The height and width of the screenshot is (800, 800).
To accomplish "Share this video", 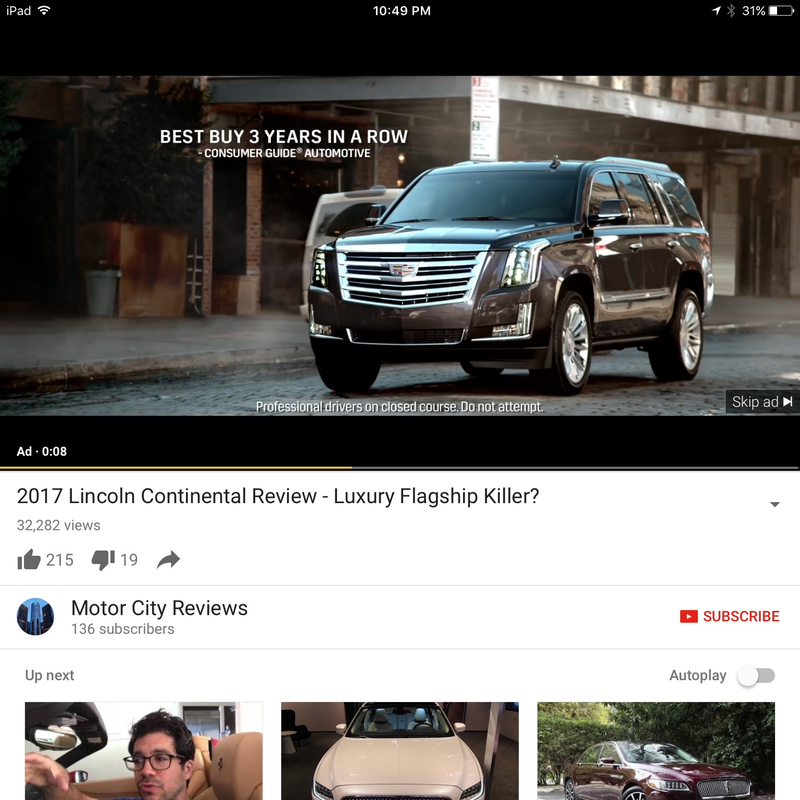I will [169, 560].
